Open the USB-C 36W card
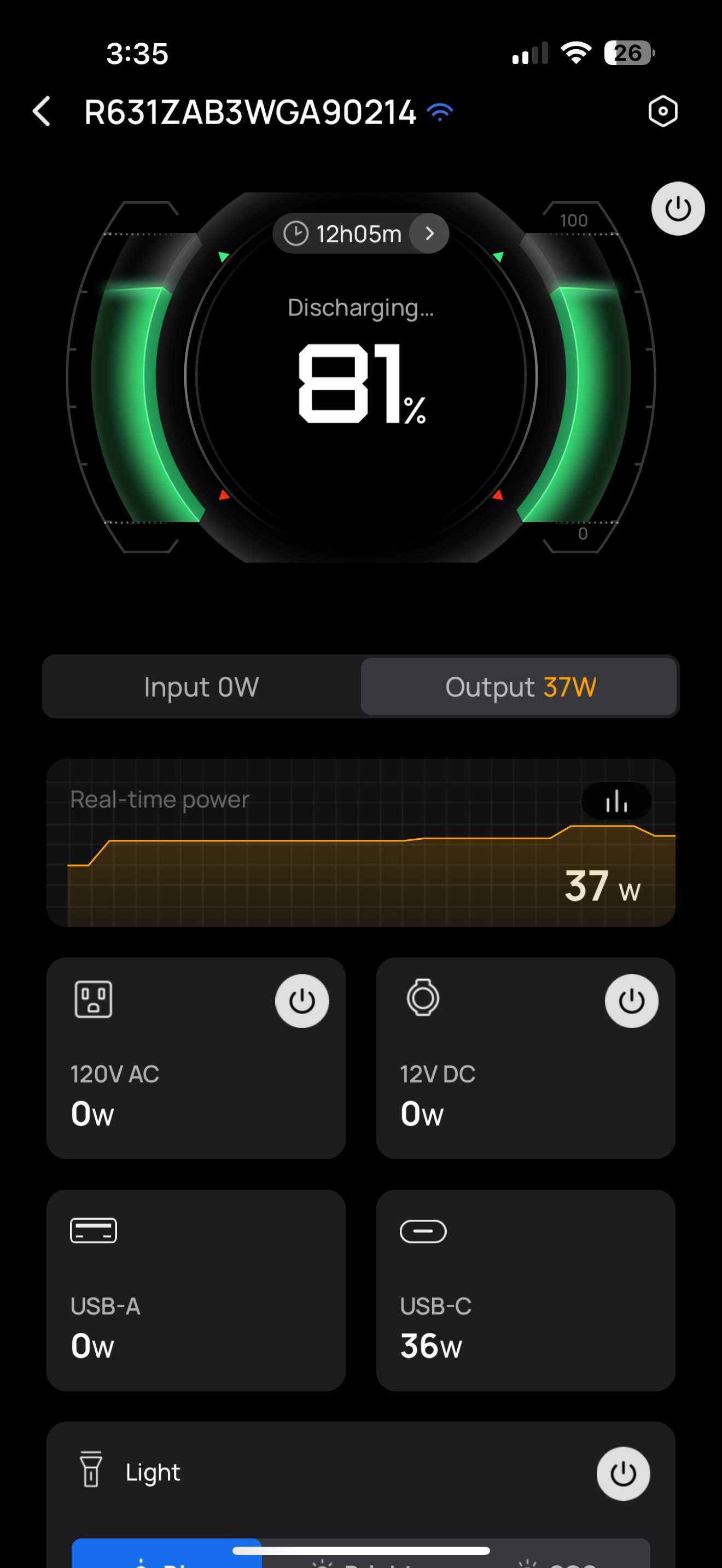Viewport: 722px width, 1568px height. 525,1290
